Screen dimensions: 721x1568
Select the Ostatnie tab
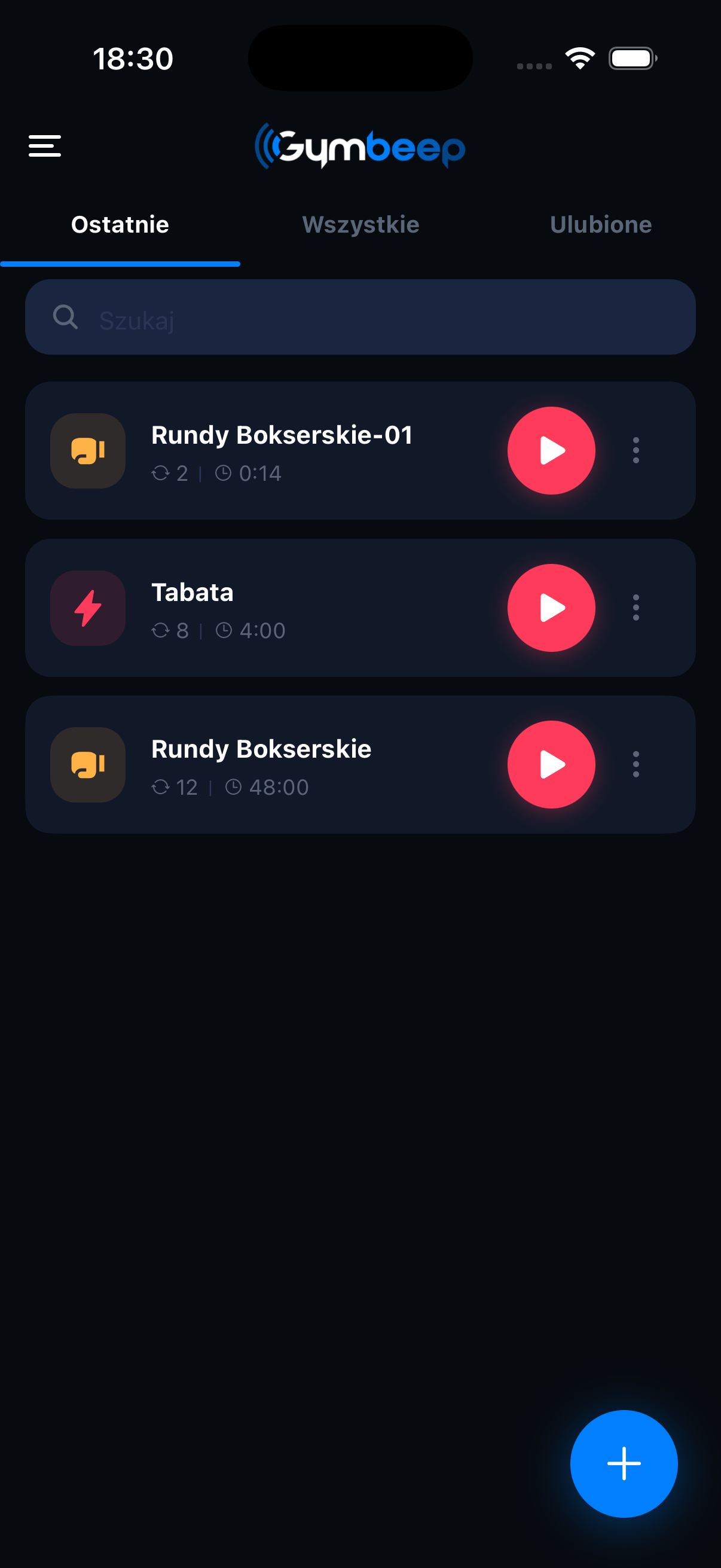point(120,225)
